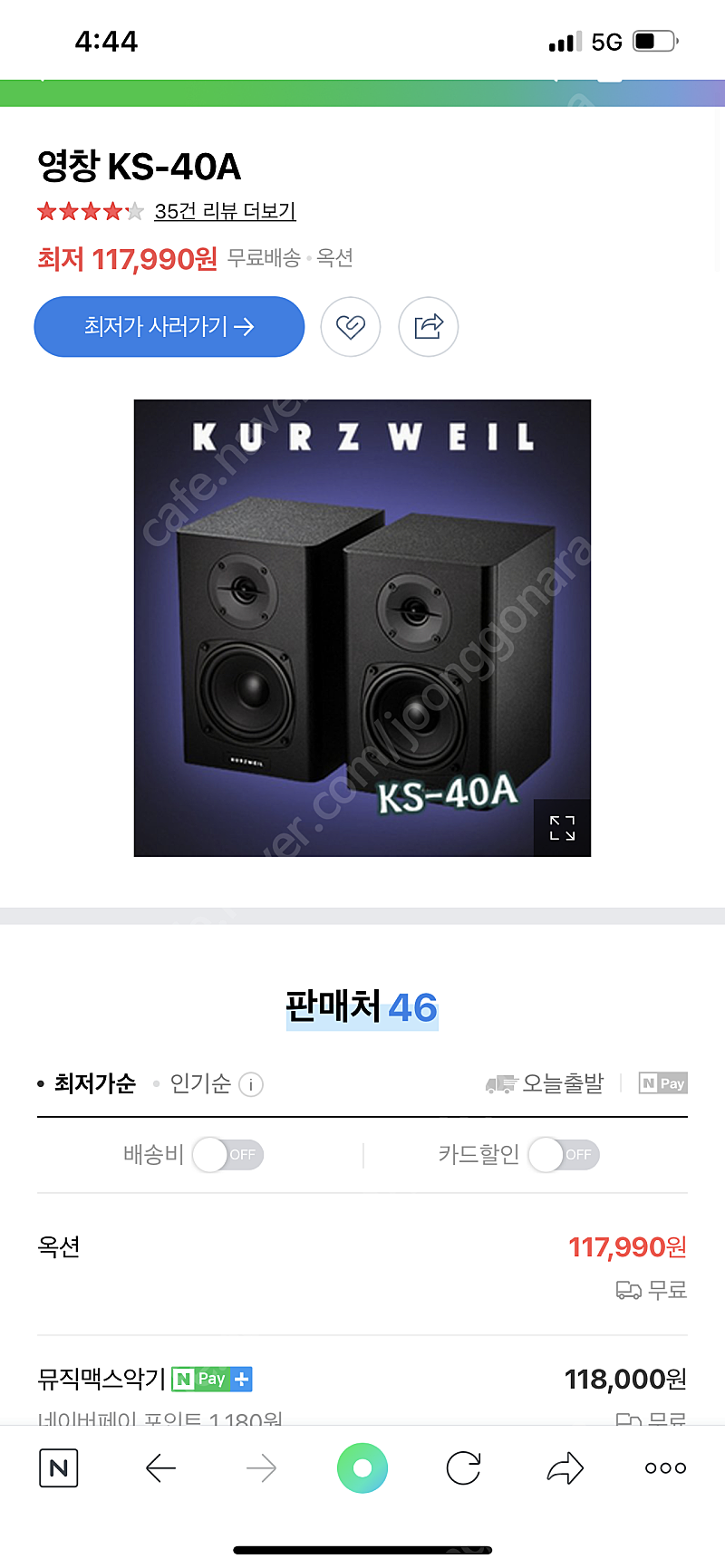Select 최저가순 sorting option
The height and width of the screenshot is (1568, 725).
92,1083
